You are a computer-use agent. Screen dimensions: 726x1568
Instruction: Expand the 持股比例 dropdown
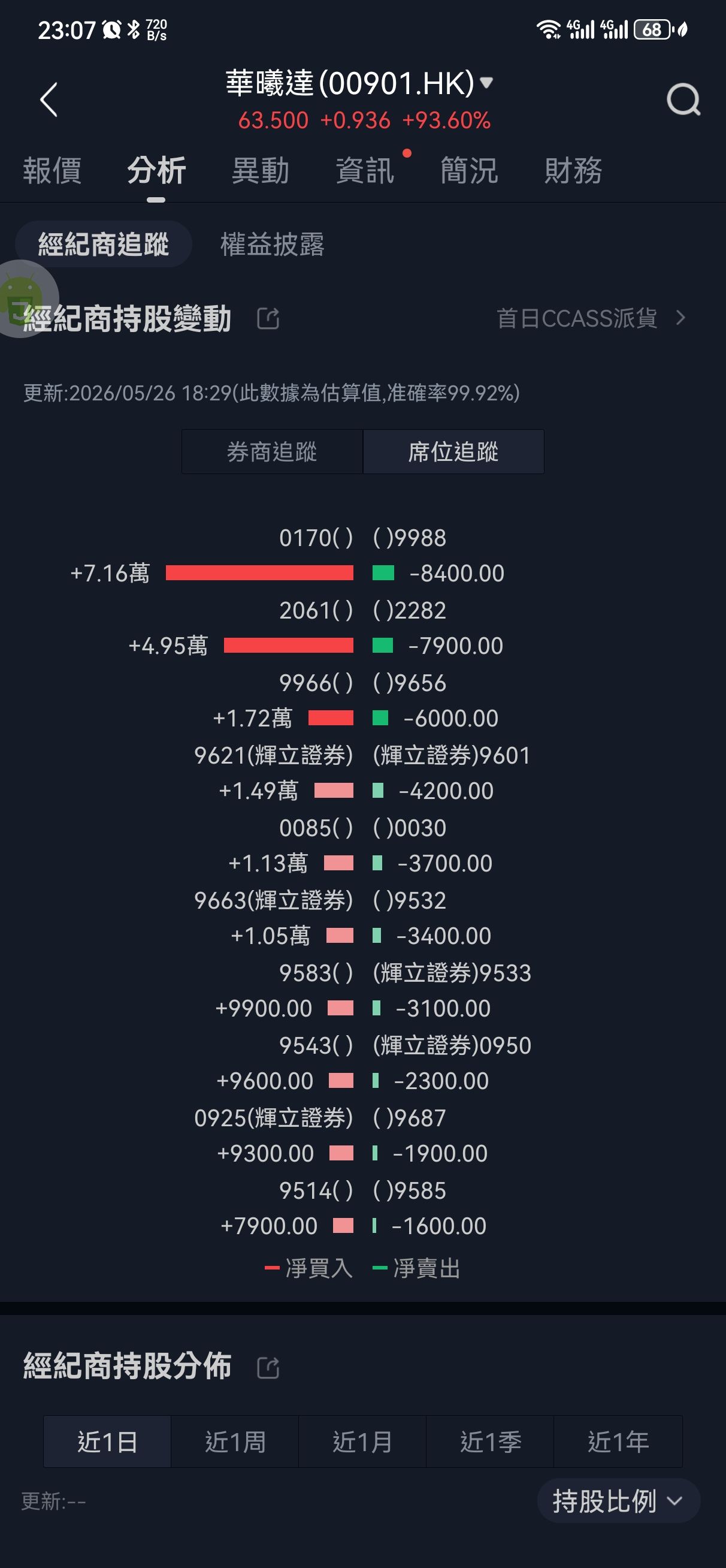[x=618, y=1501]
